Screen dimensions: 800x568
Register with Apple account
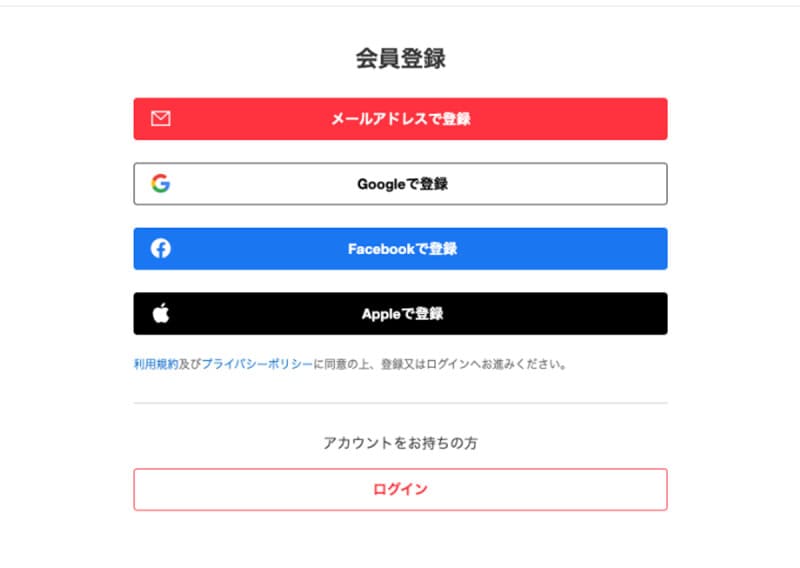pos(400,314)
